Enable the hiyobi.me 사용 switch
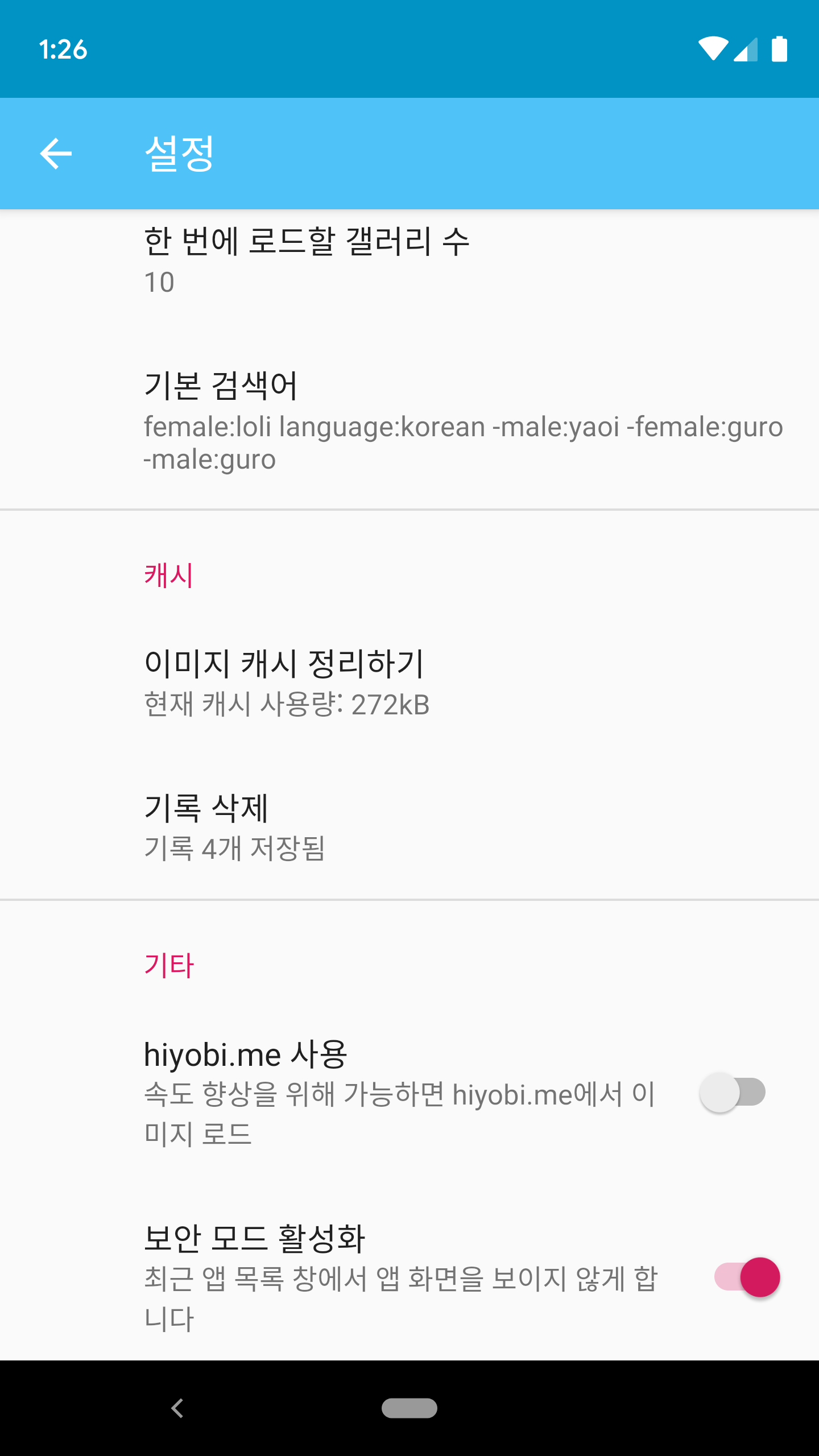This screenshot has height=1456, width=819. (x=733, y=1093)
